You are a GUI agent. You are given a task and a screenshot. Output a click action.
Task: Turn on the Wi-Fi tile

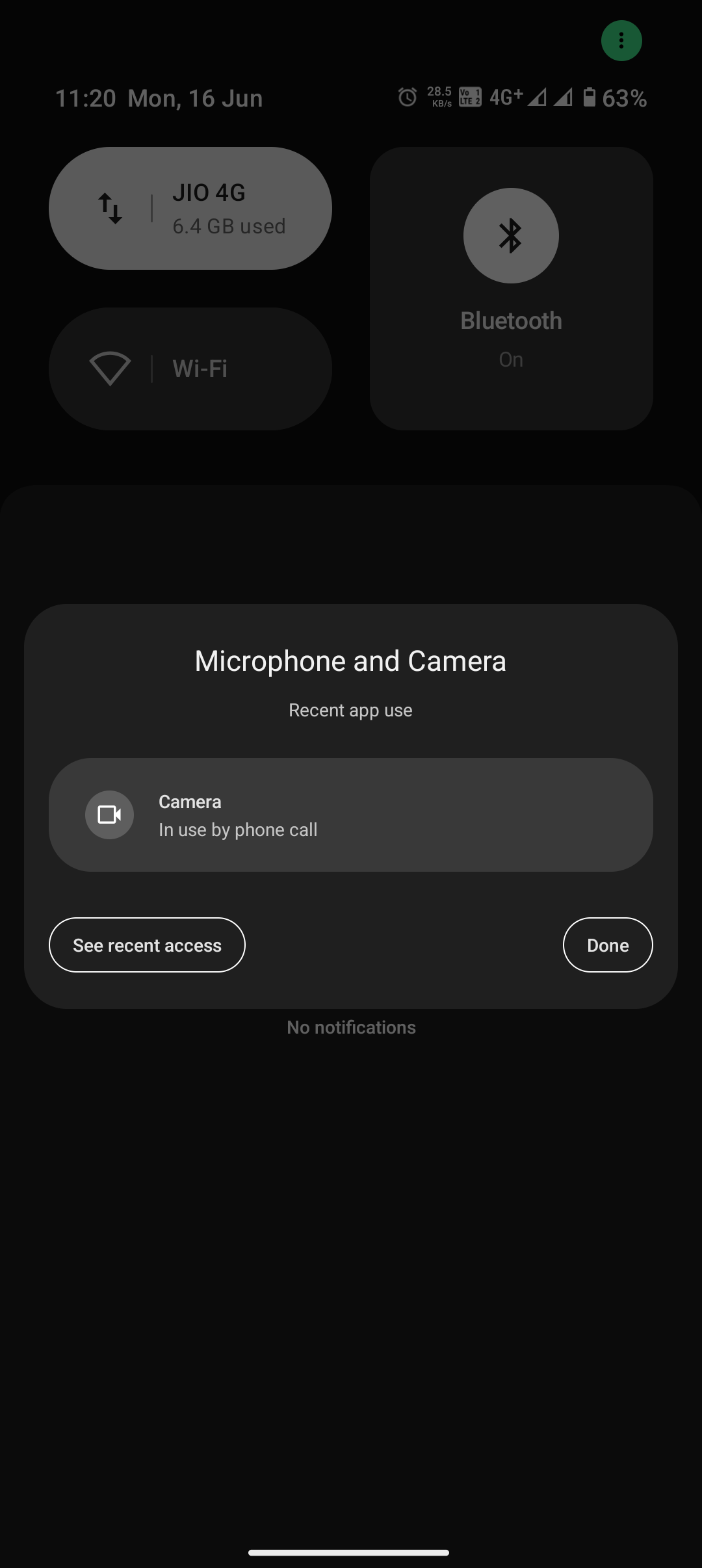(190, 369)
